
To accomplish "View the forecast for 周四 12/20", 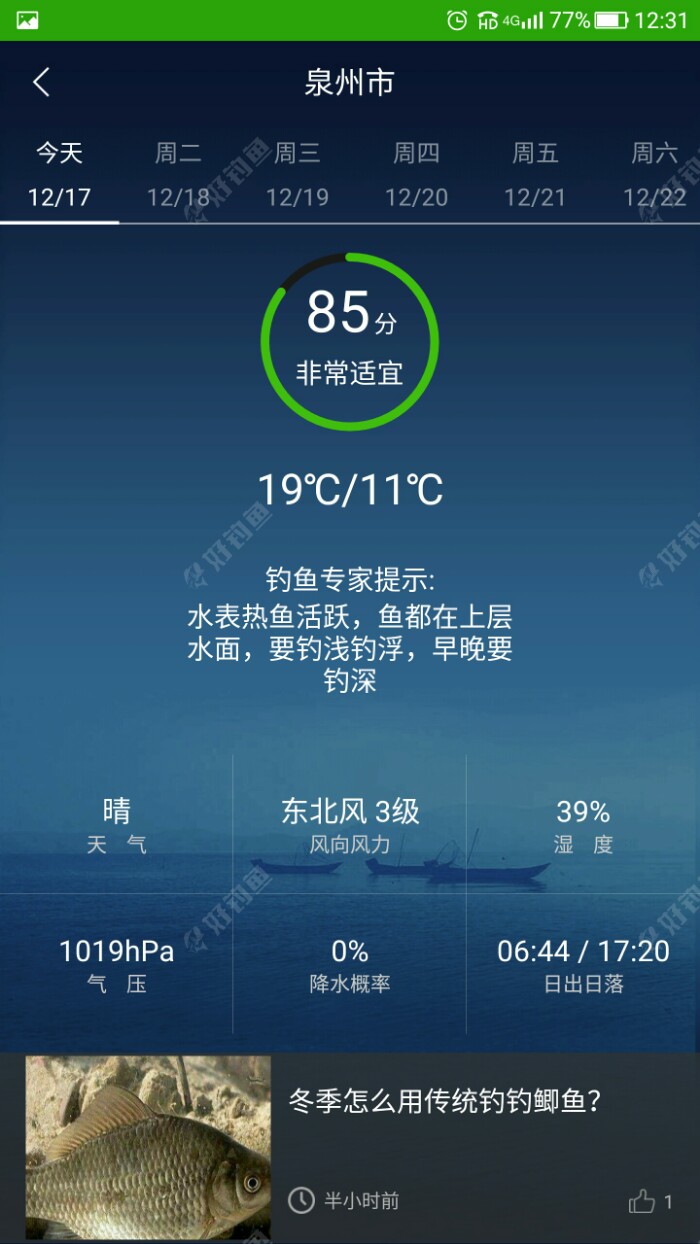I will (416, 175).
